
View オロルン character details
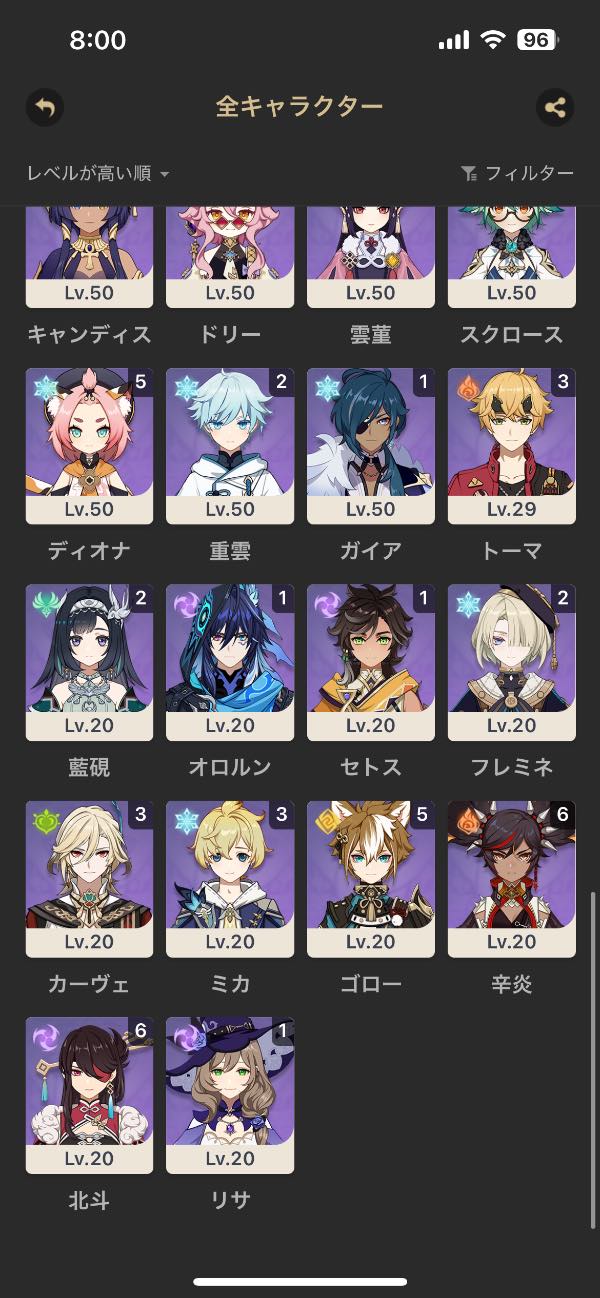click(x=230, y=662)
